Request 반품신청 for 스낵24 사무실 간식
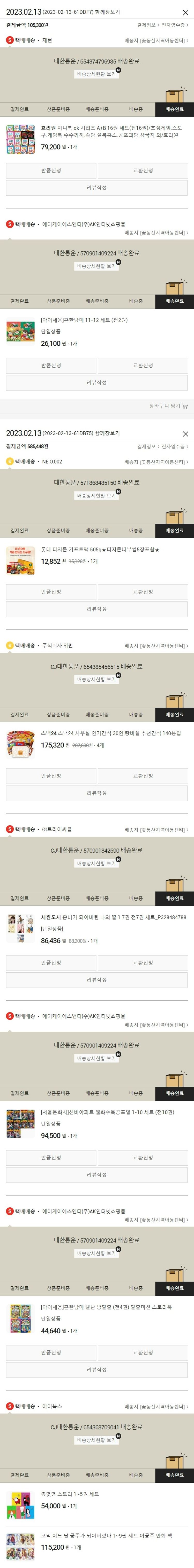The height and width of the screenshot is (1568, 194). [51, 775]
